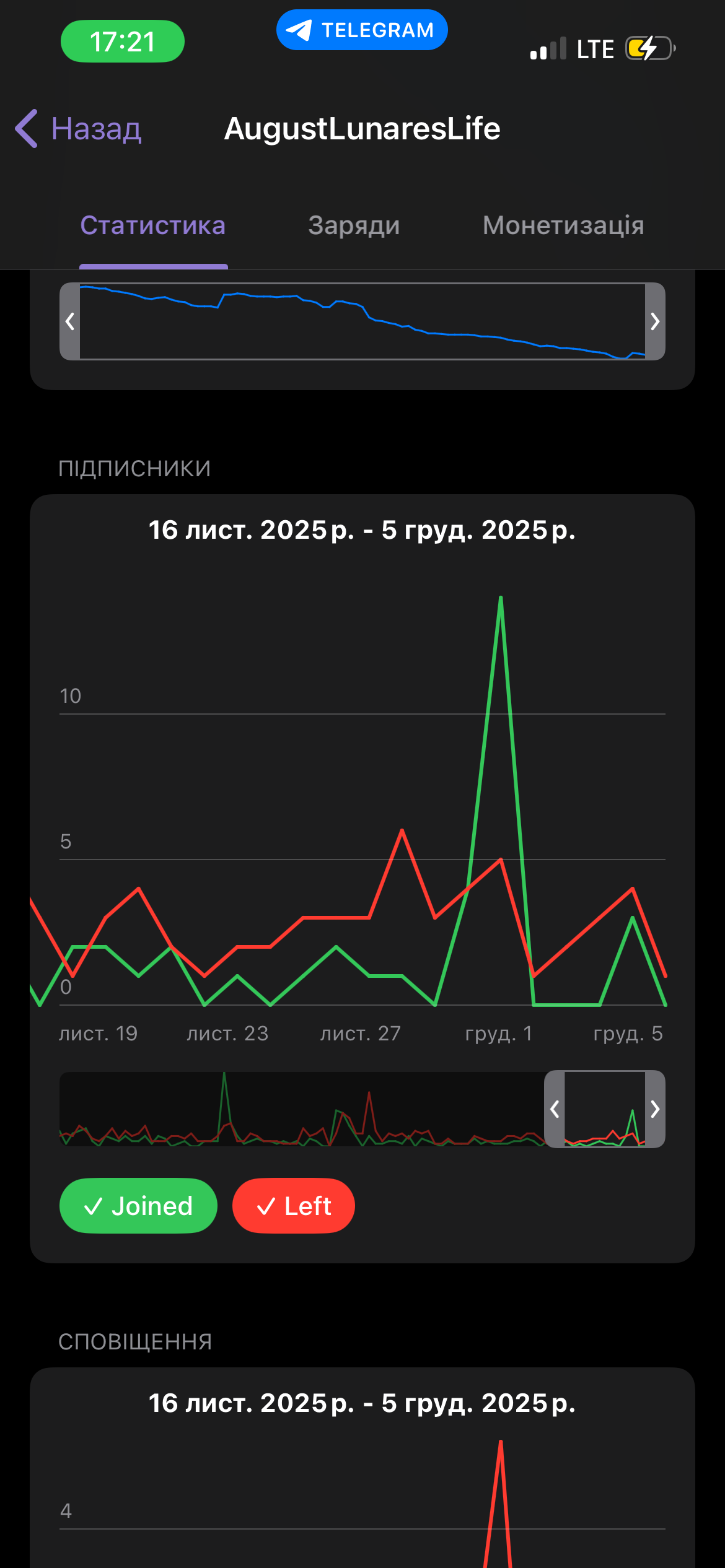Switch to the Заряди tab
This screenshot has width=725, height=1568.
tap(354, 225)
